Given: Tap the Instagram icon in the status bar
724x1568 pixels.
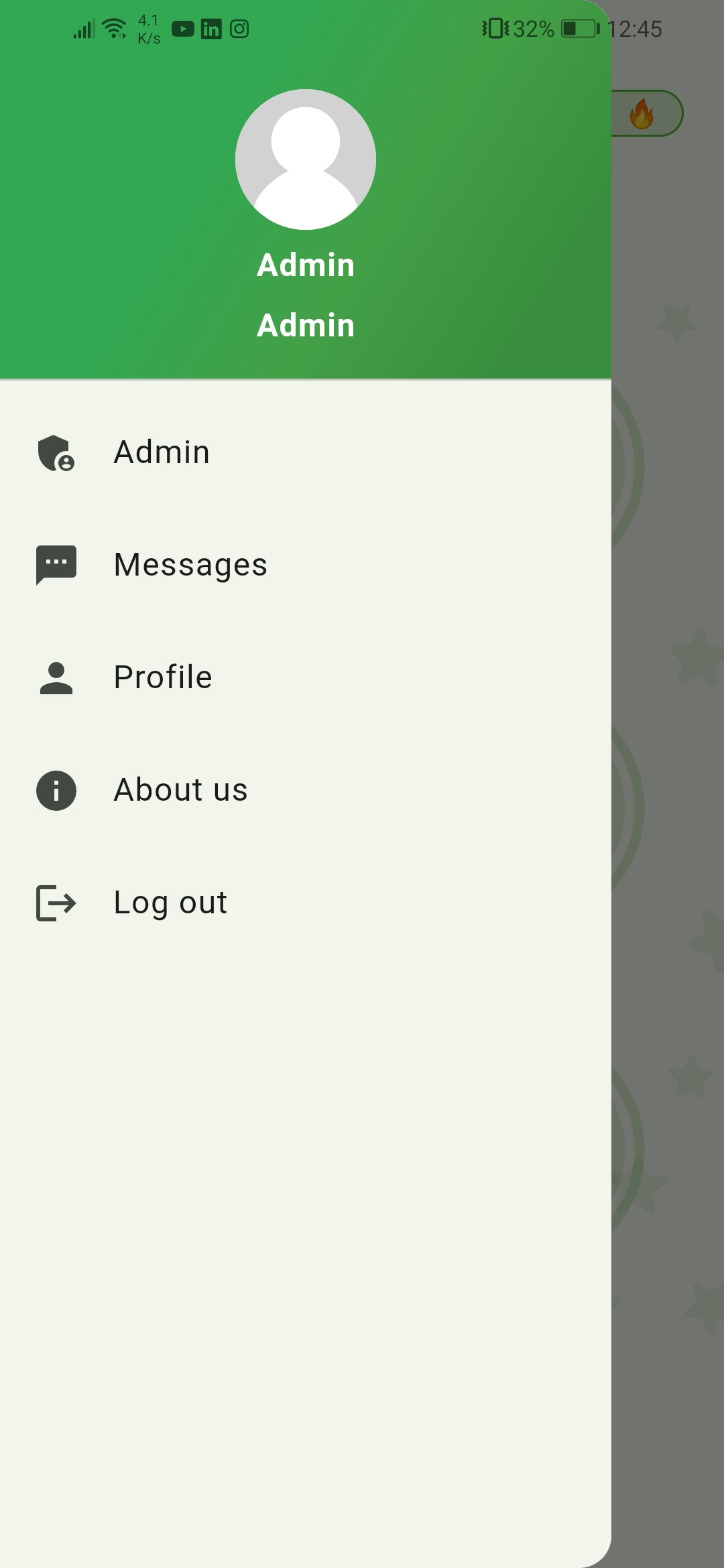Looking at the screenshot, I should pos(239,29).
